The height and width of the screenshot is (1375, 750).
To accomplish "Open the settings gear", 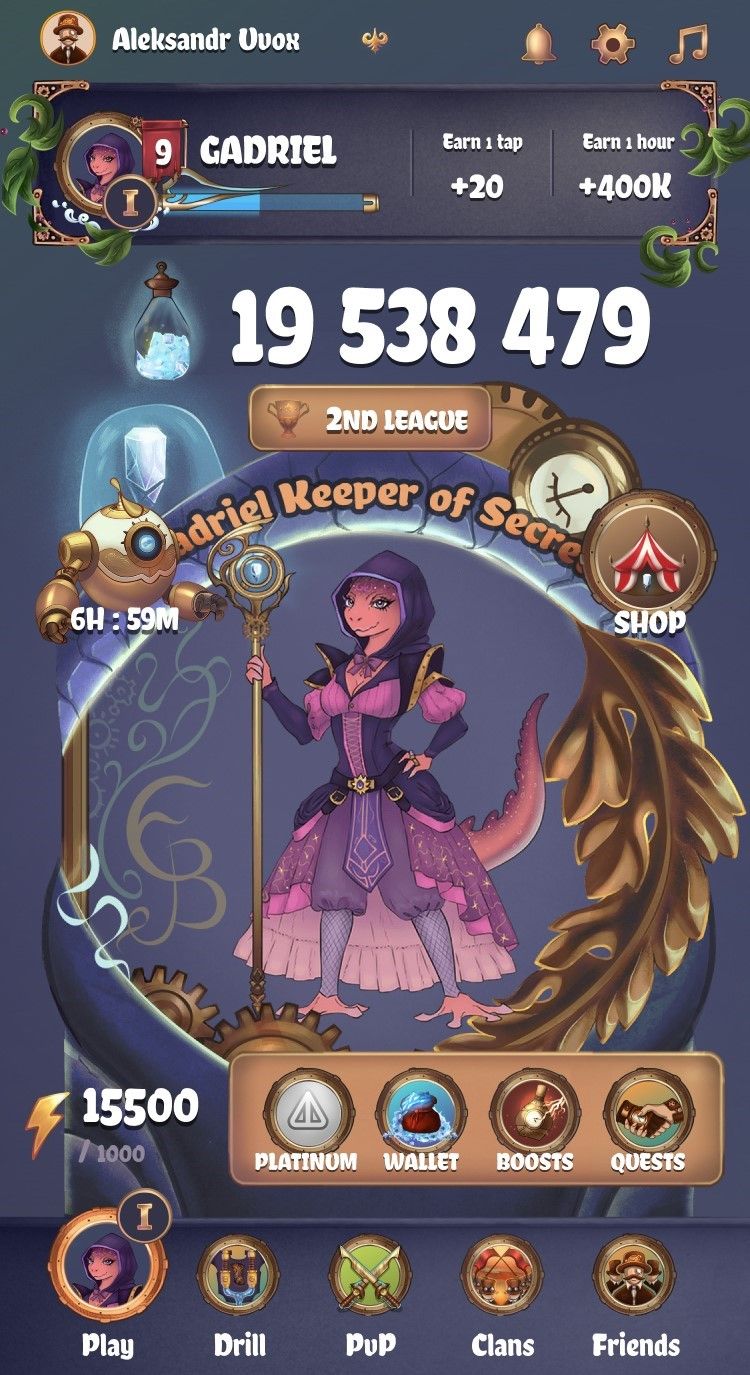I will point(613,43).
